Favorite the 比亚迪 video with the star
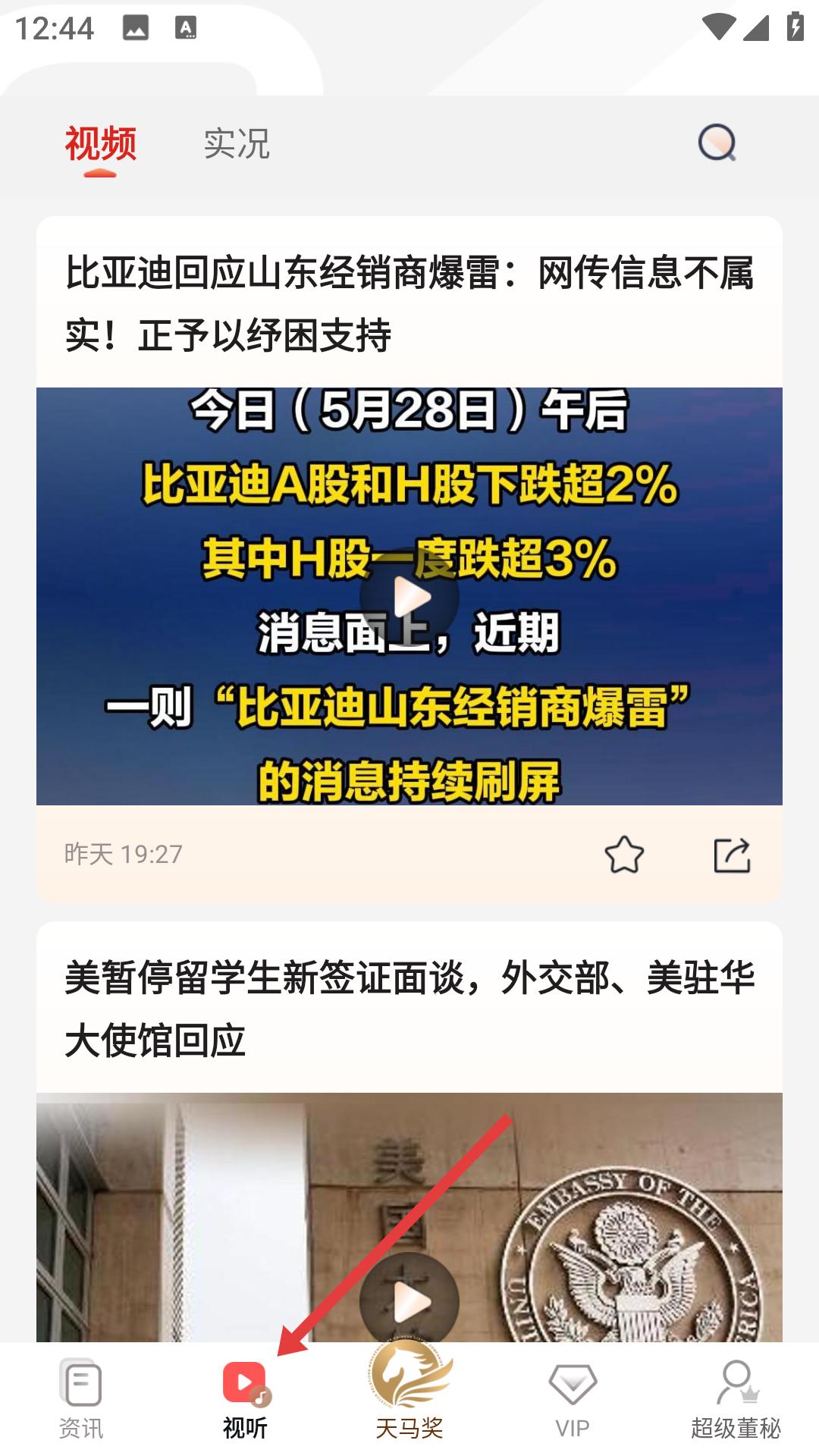This screenshot has width=819, height=1456. 624,855
